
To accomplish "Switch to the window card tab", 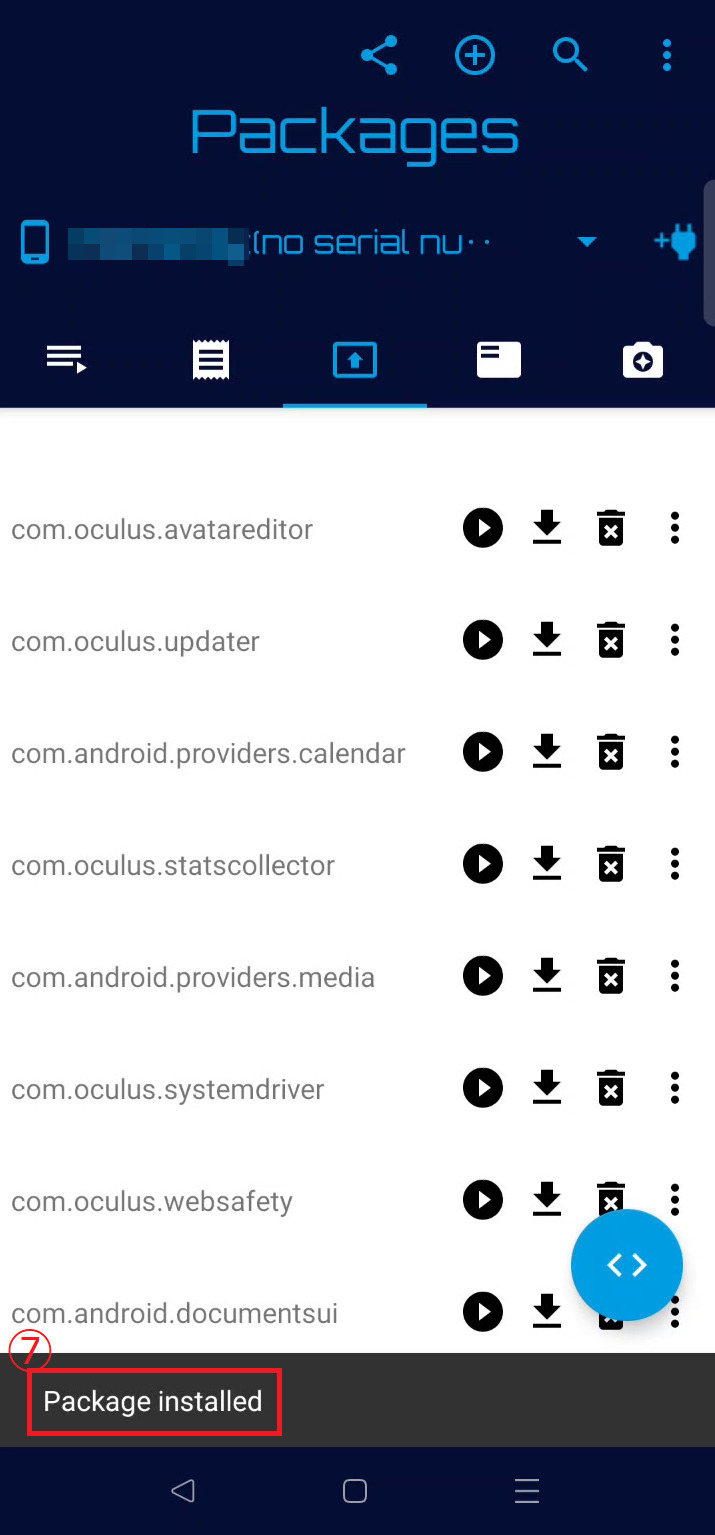I will (x=499, y=360).
